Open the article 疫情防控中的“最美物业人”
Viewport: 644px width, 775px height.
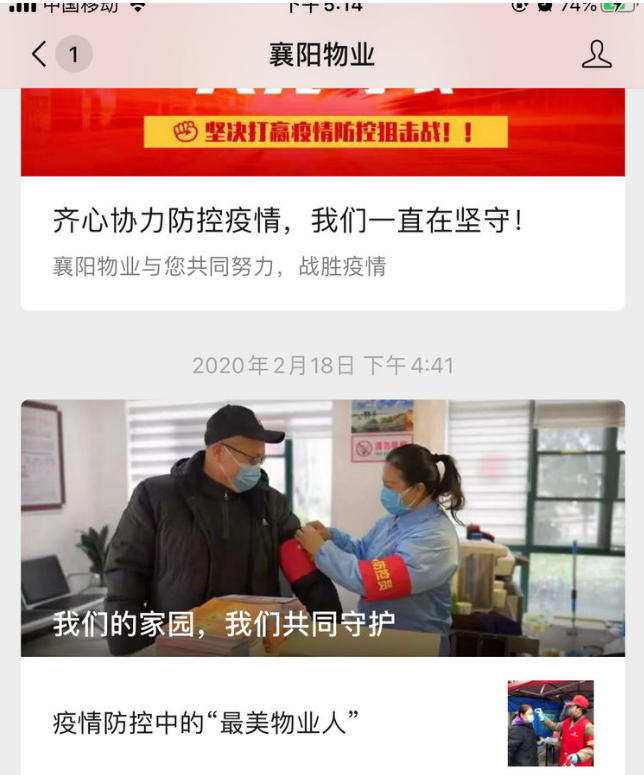pyautogui.click(x=206, y=722)
